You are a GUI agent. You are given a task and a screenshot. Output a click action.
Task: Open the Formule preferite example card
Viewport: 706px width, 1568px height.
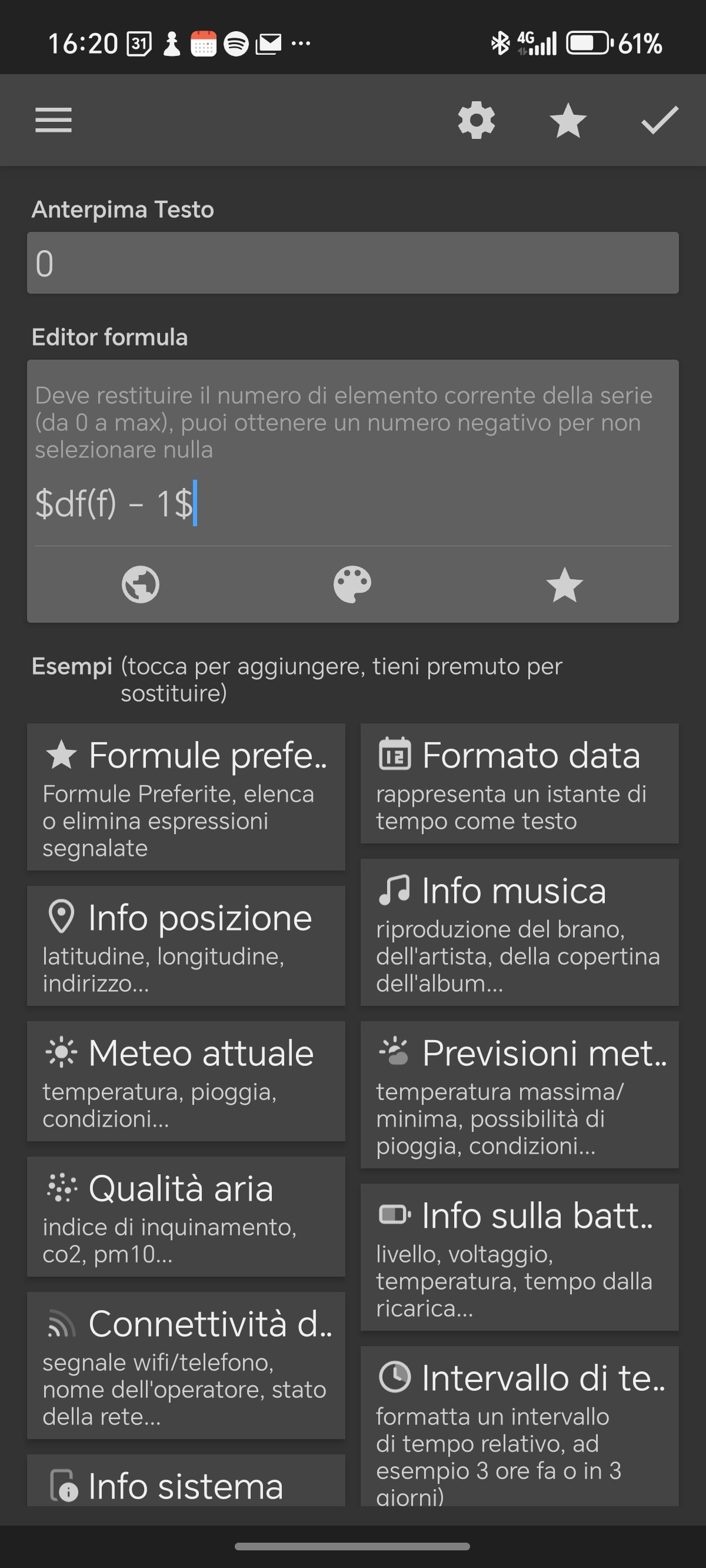point(186,796)
